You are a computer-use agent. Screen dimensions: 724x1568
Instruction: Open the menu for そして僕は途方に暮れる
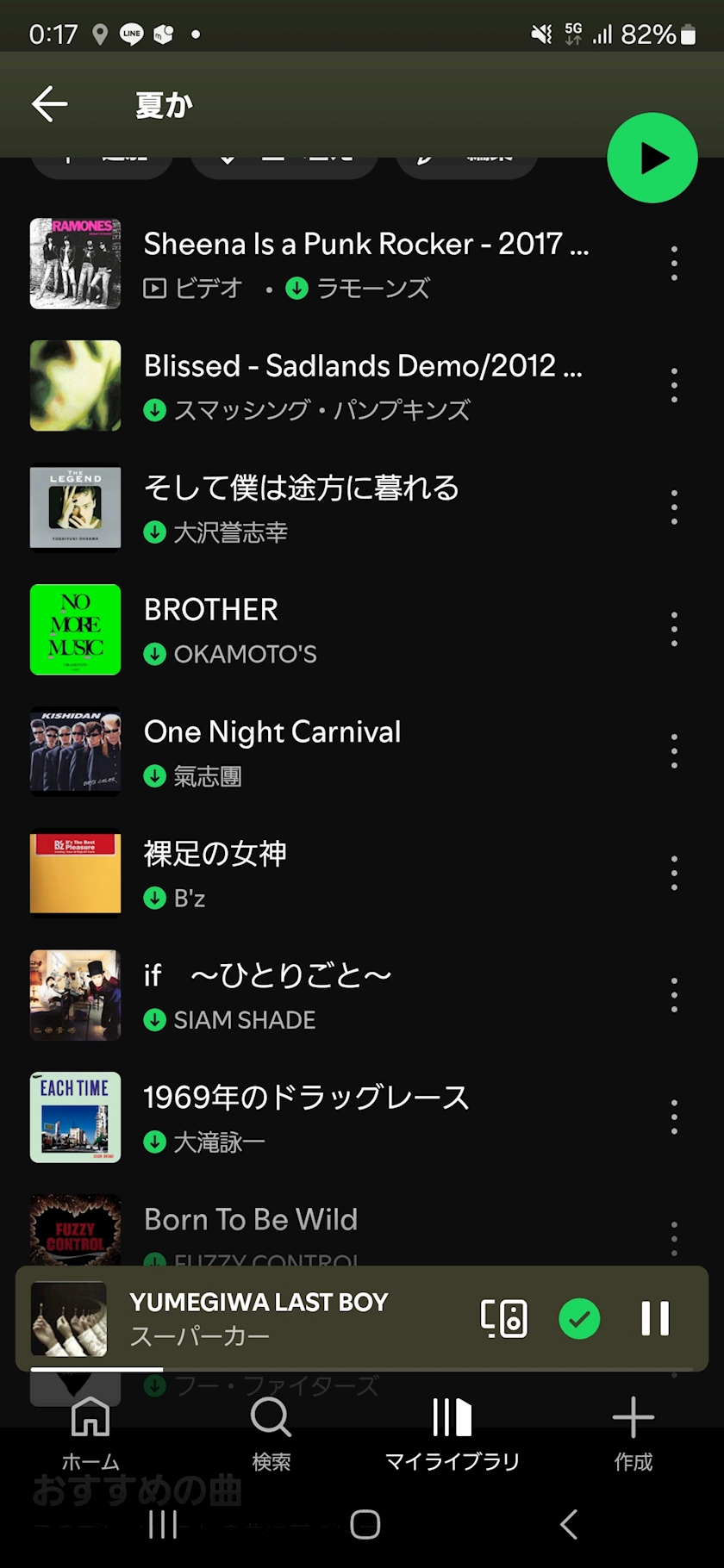(674, 507)
